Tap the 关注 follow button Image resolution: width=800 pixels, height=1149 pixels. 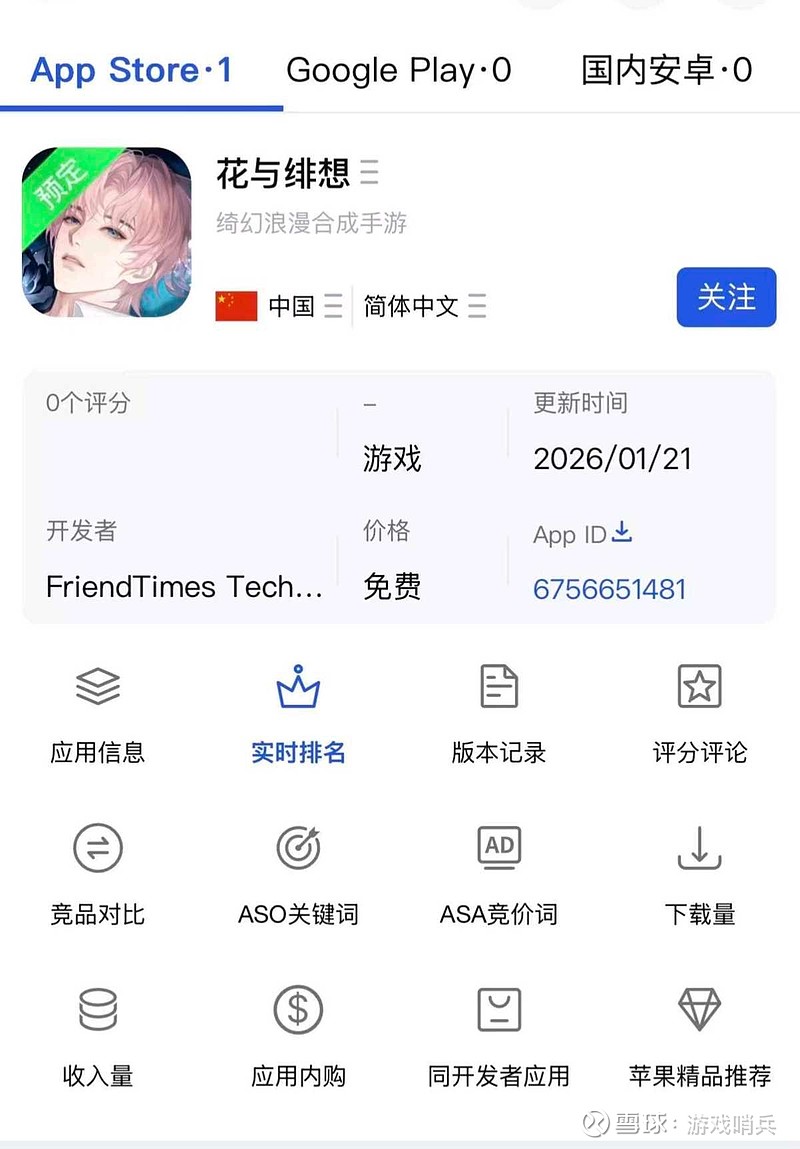(x=726, y=297)
